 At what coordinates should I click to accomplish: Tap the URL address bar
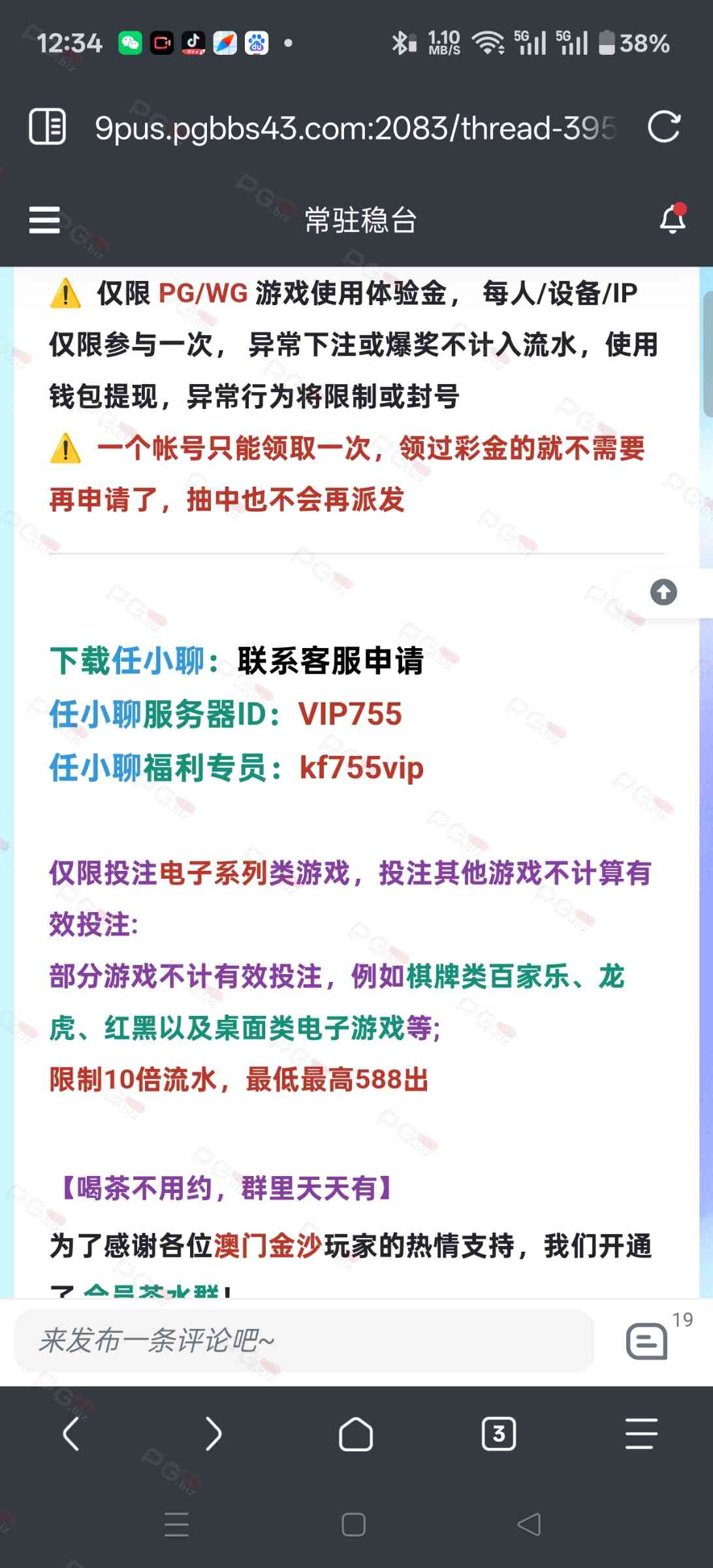(x=356, y=128)
